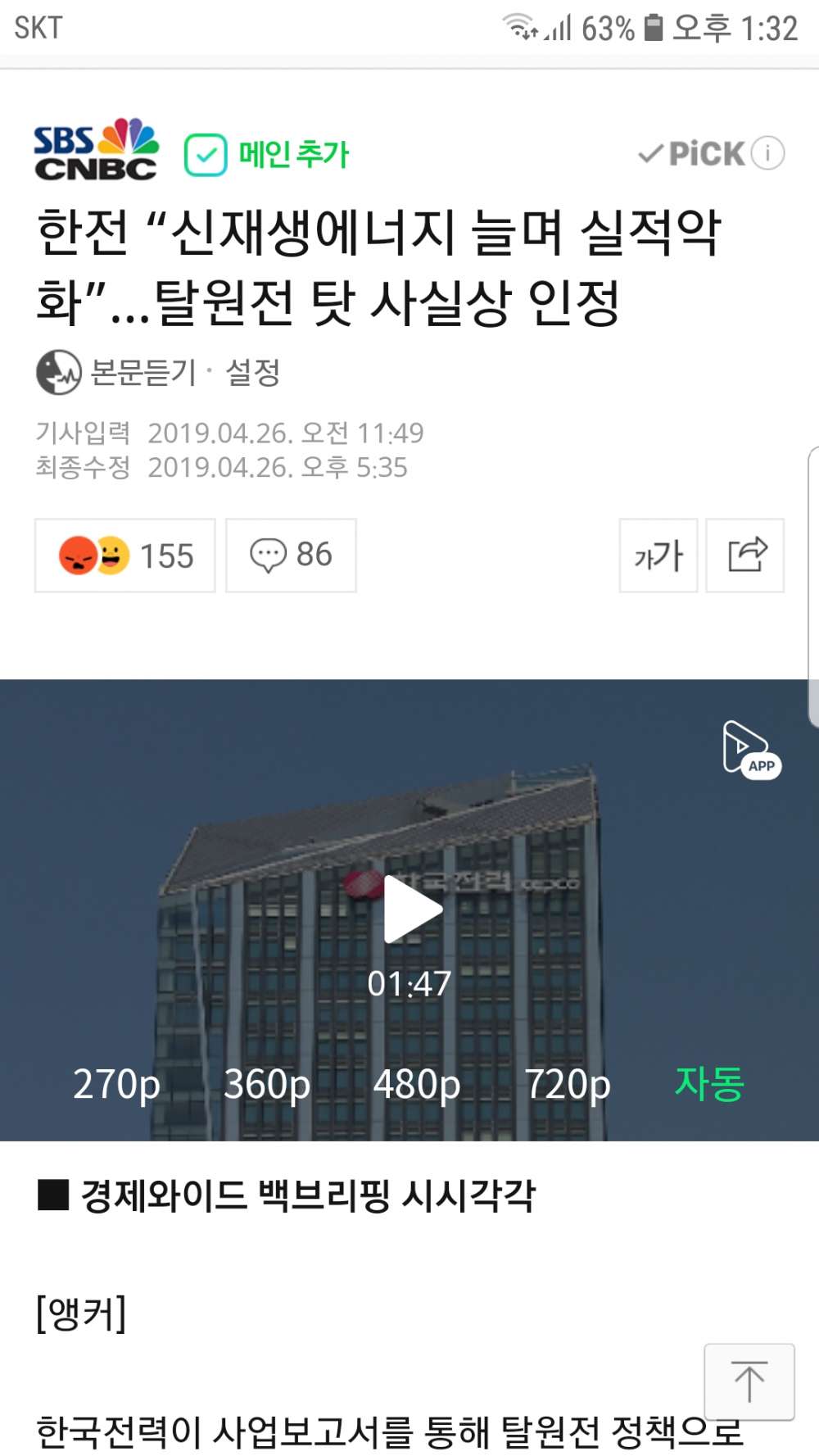Tap the SBS CNBC publisher logo
This screenshot has width=819, height=1456.
tap(96, 150)
